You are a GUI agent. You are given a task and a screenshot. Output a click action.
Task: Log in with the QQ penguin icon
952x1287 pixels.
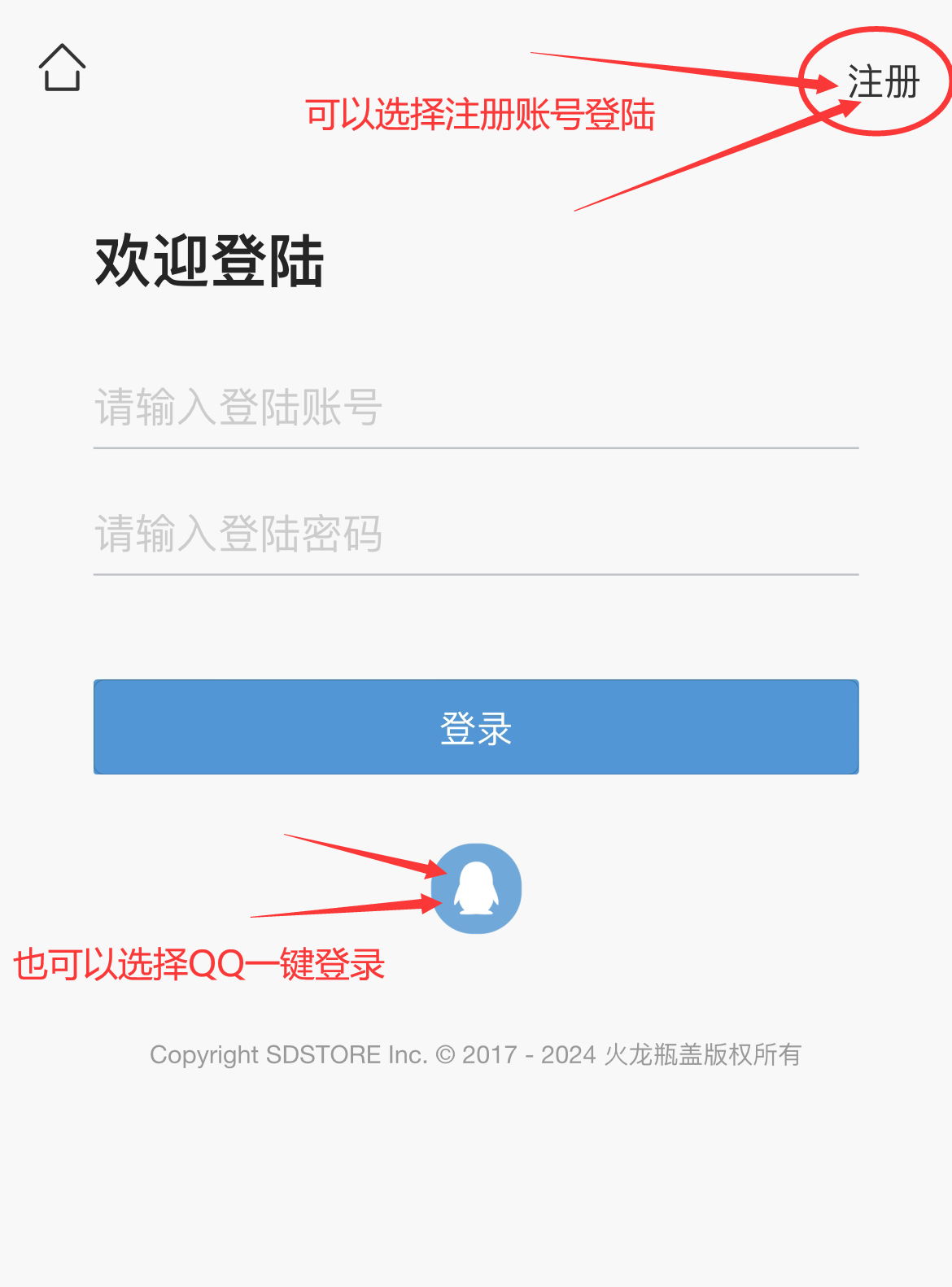tap(477, 888)
